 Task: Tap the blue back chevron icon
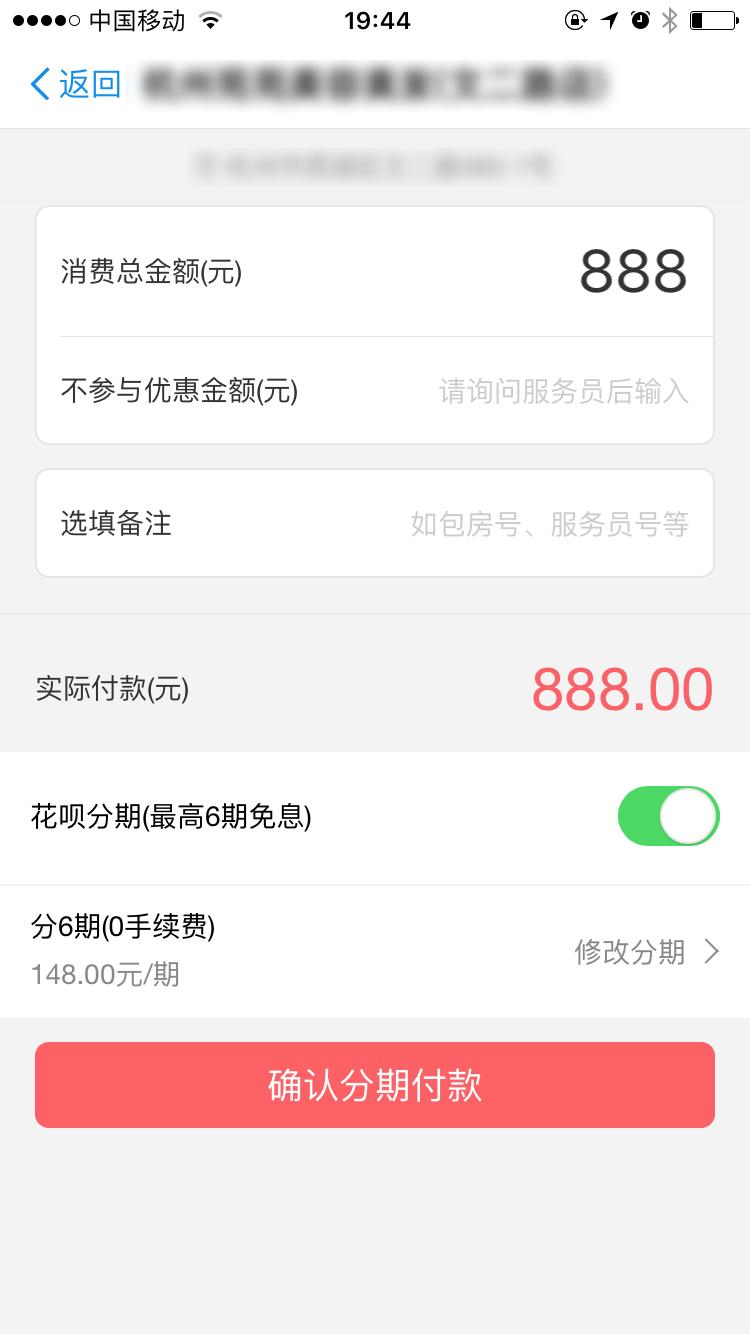[x=38, y=84]
